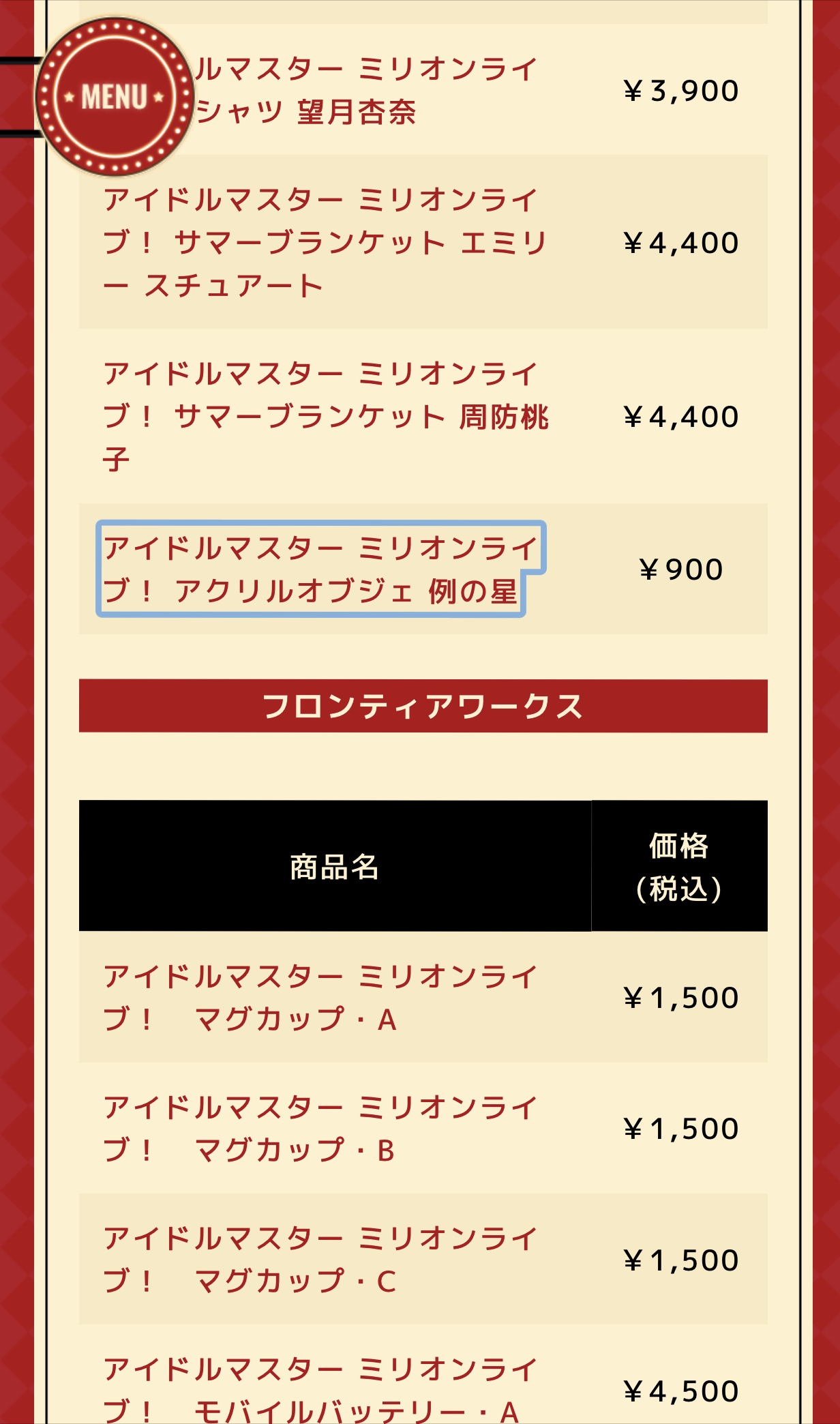Screen dimensions: 840x1424
Task: Open サマーブランケット エミリー スチュアート link
Action: [325, 243]
